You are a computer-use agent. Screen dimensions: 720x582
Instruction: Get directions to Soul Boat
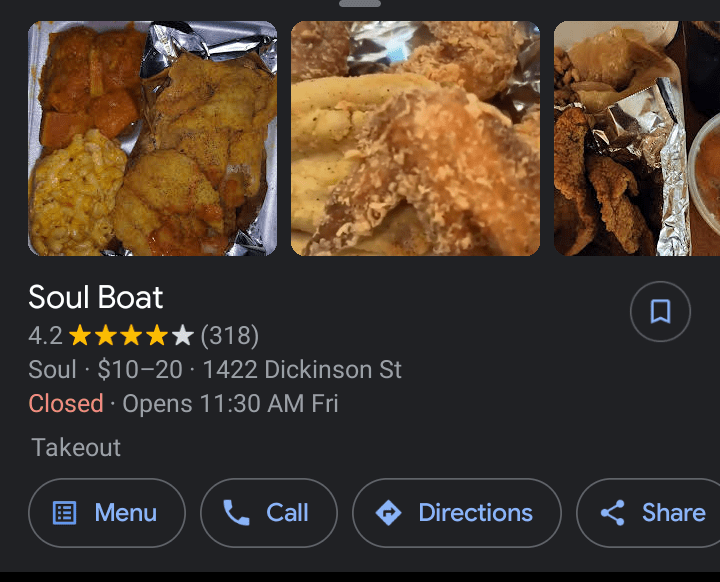tap(456, 513)
